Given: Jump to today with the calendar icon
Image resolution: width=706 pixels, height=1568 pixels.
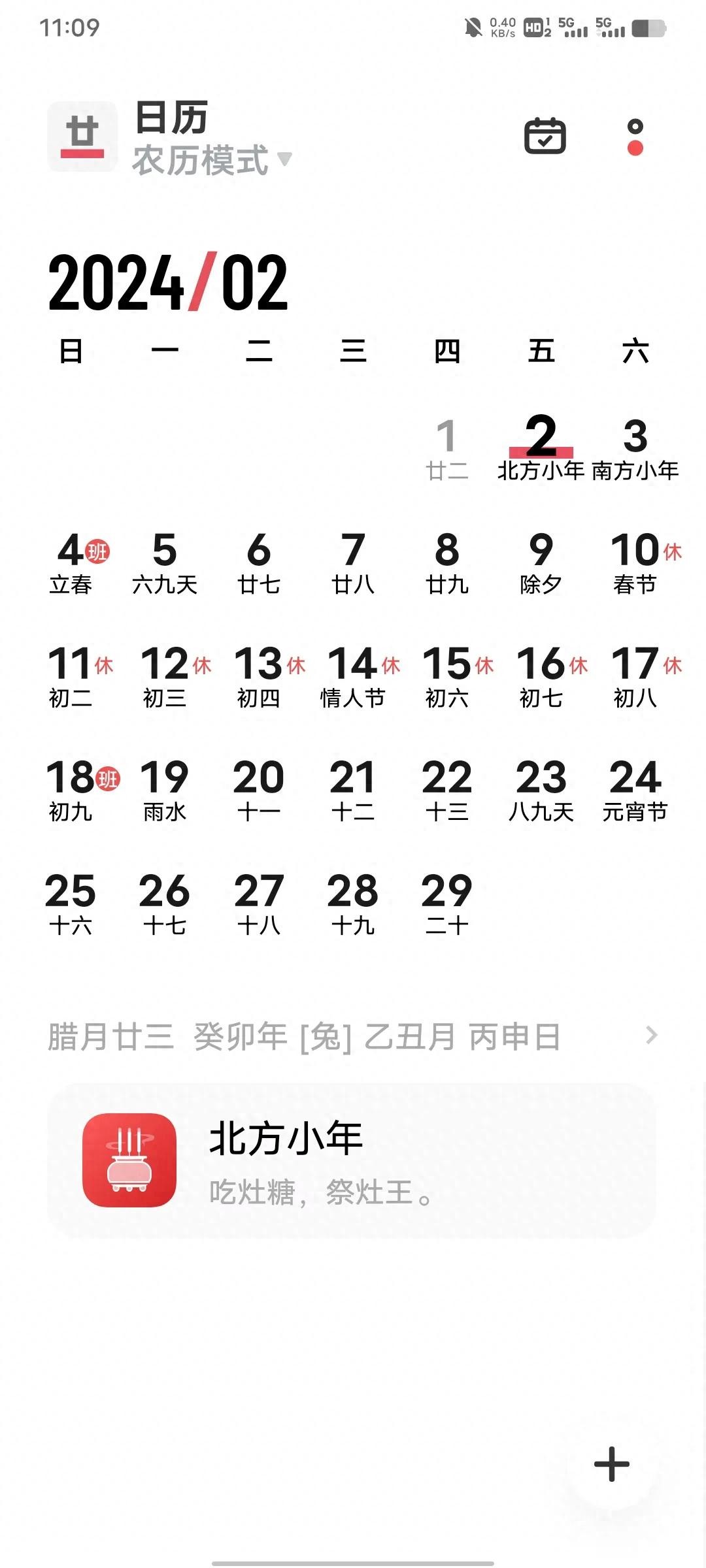Looking at the screenshot, I should pyautogui.click(x=545, y=136).
